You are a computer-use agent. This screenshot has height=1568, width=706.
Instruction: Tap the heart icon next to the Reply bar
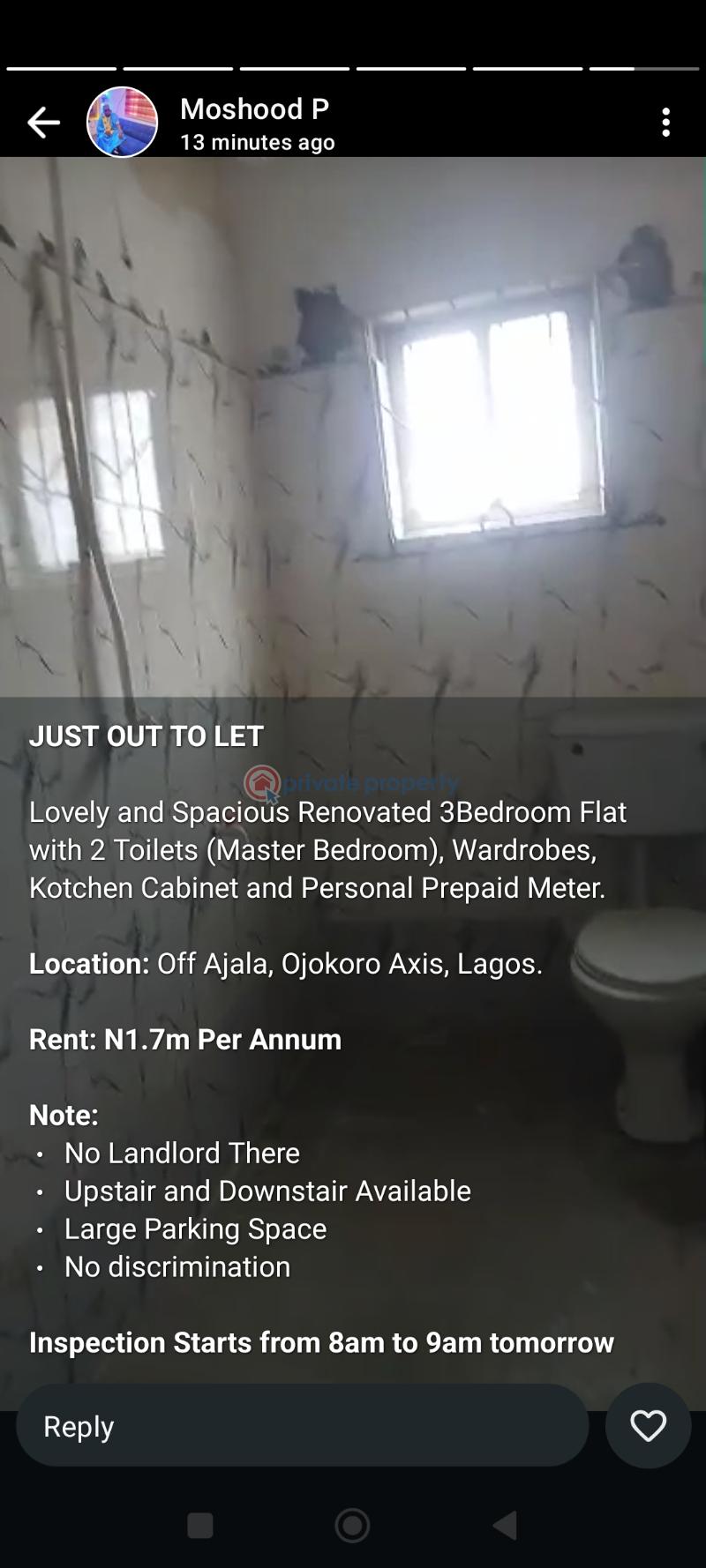[x=648, y=1426]
